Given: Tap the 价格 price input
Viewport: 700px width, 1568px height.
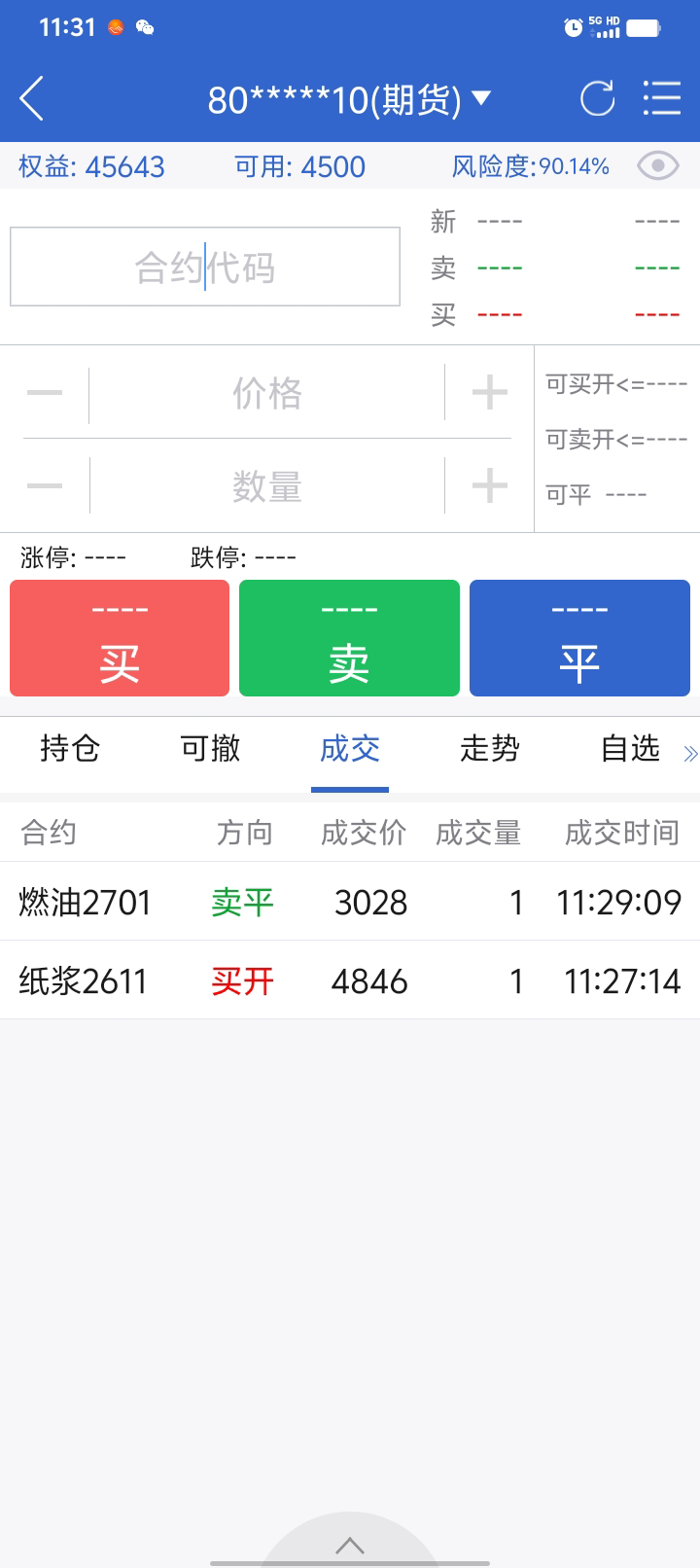Looking at the screenshot, I should (267, 394).
